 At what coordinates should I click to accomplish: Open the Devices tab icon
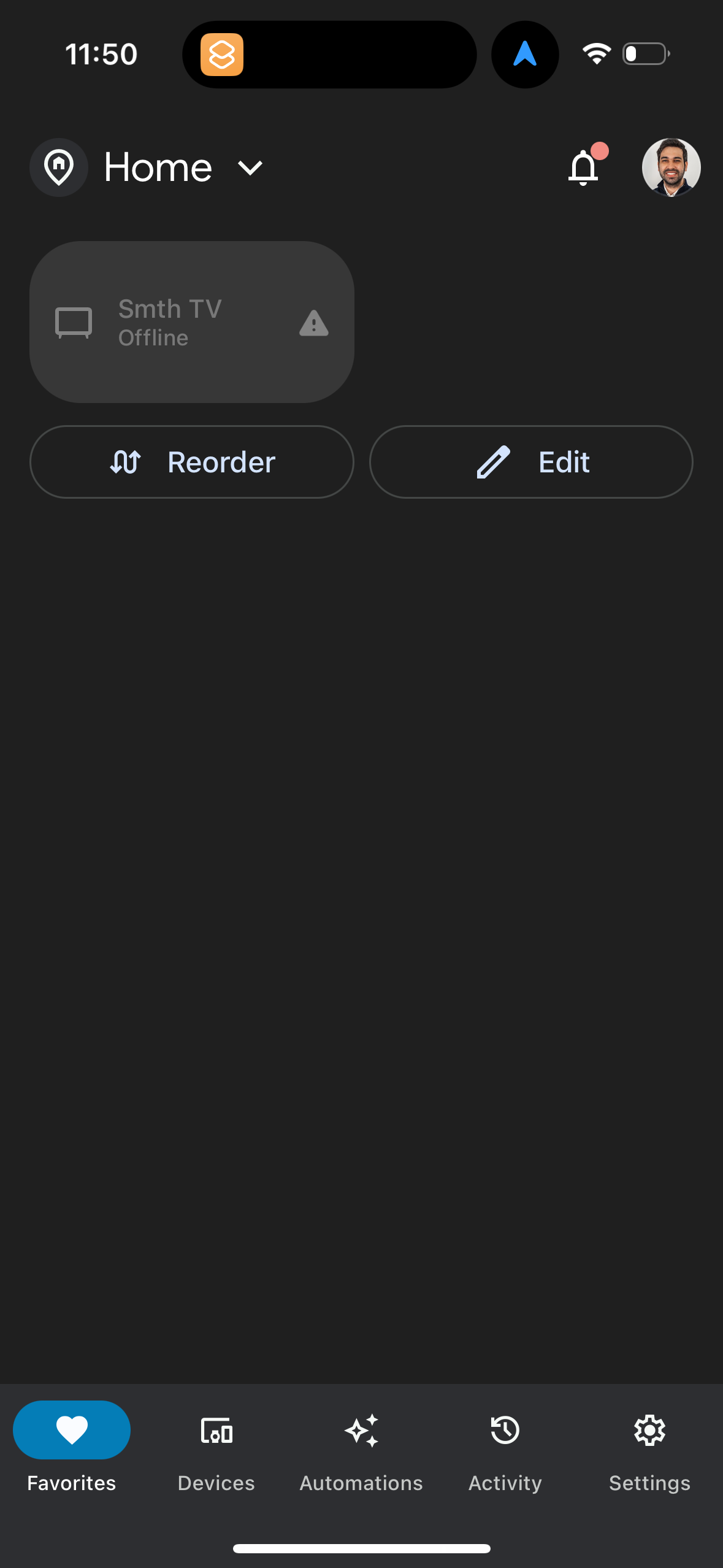click(x=216, y=1430)
